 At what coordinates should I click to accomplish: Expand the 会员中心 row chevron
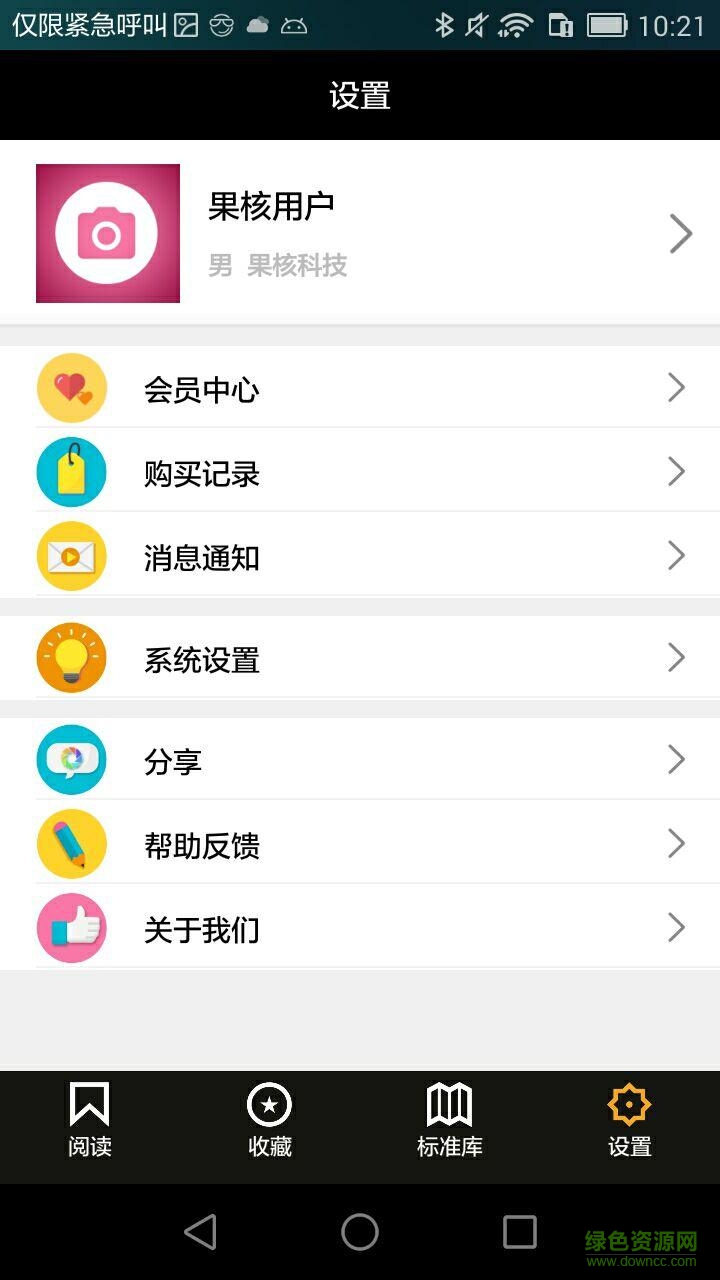[676, 387]
